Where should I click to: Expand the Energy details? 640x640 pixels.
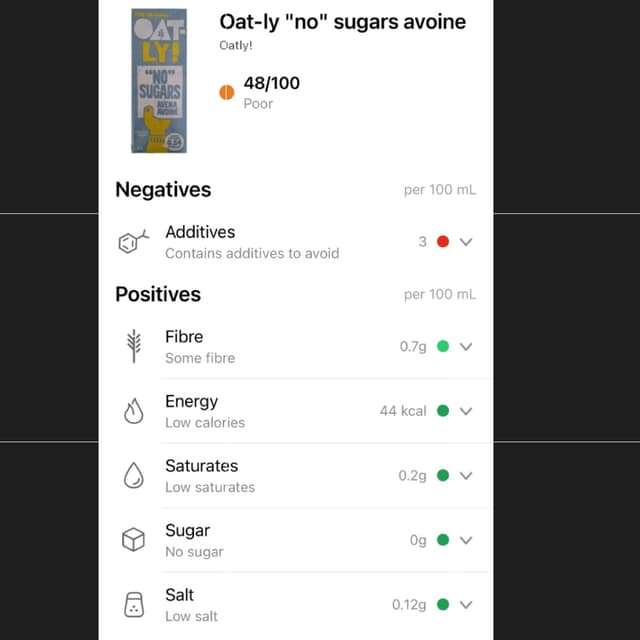click(465, 411)
